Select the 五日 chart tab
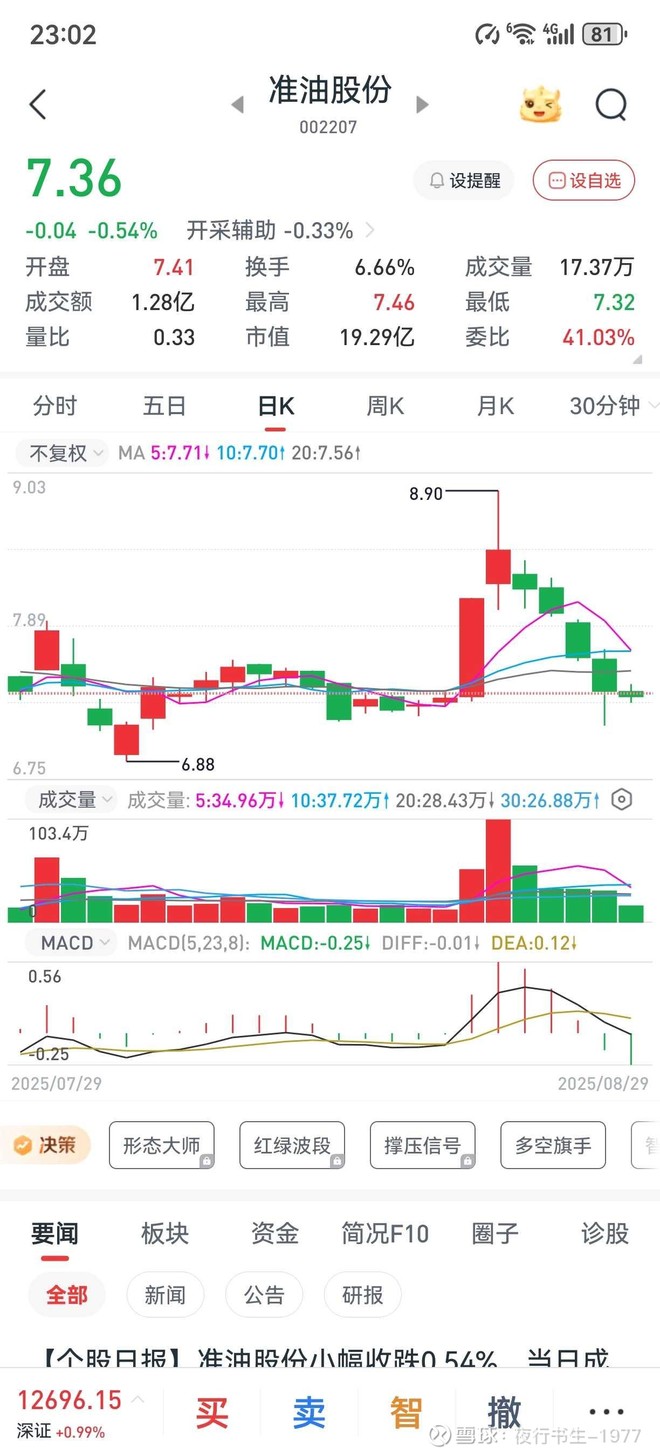This screenshot has width=660, height=1456. [x=165, y=406]
